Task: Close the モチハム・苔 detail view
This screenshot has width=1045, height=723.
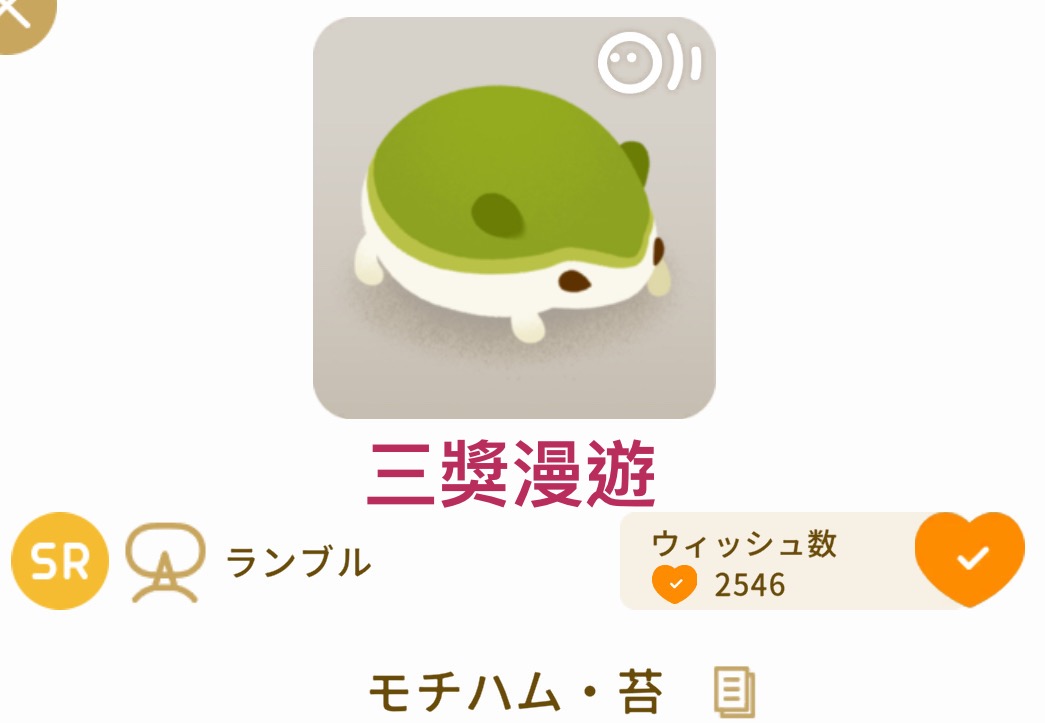Action: (x=18, y=15)
